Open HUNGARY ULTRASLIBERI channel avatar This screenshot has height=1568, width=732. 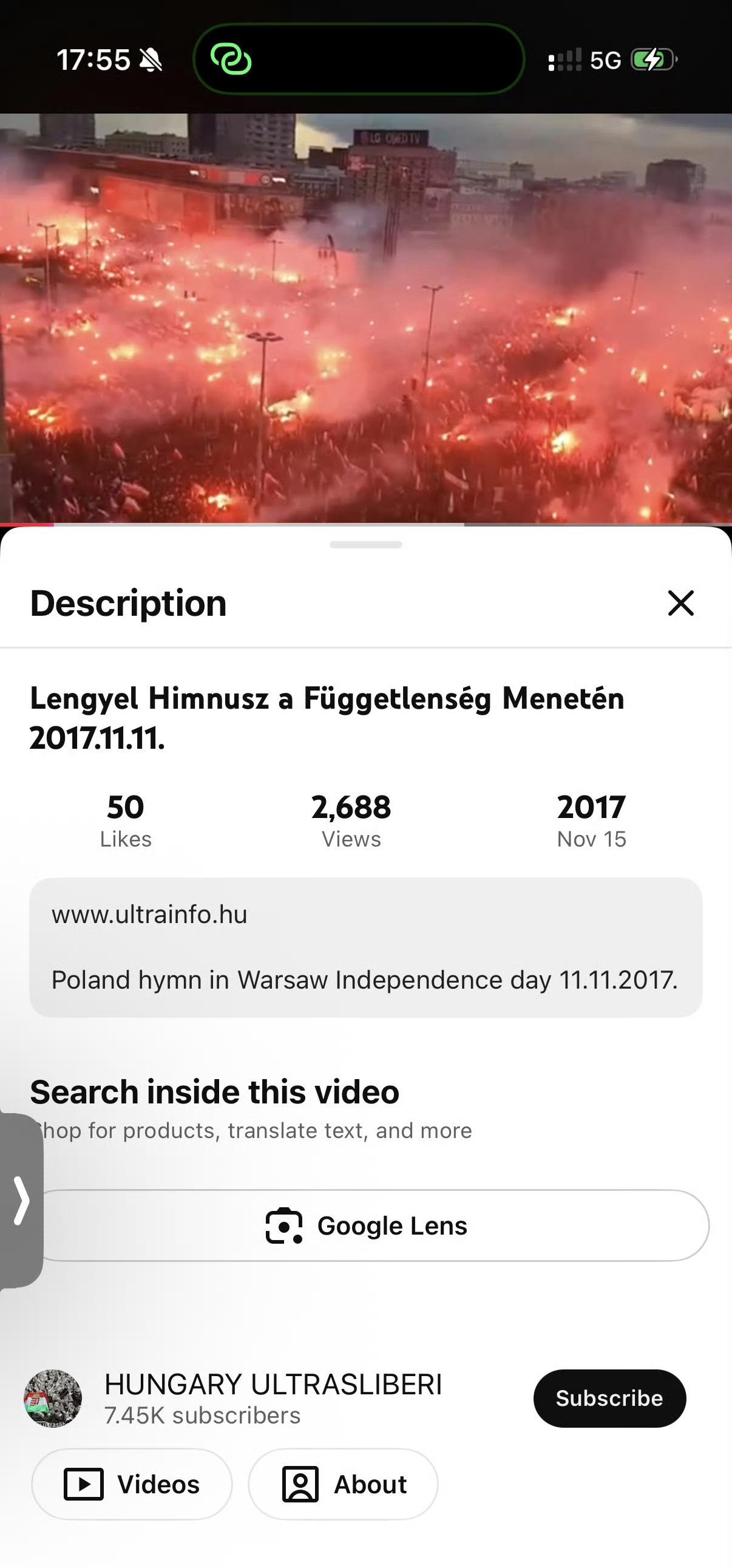[53, 1398]
